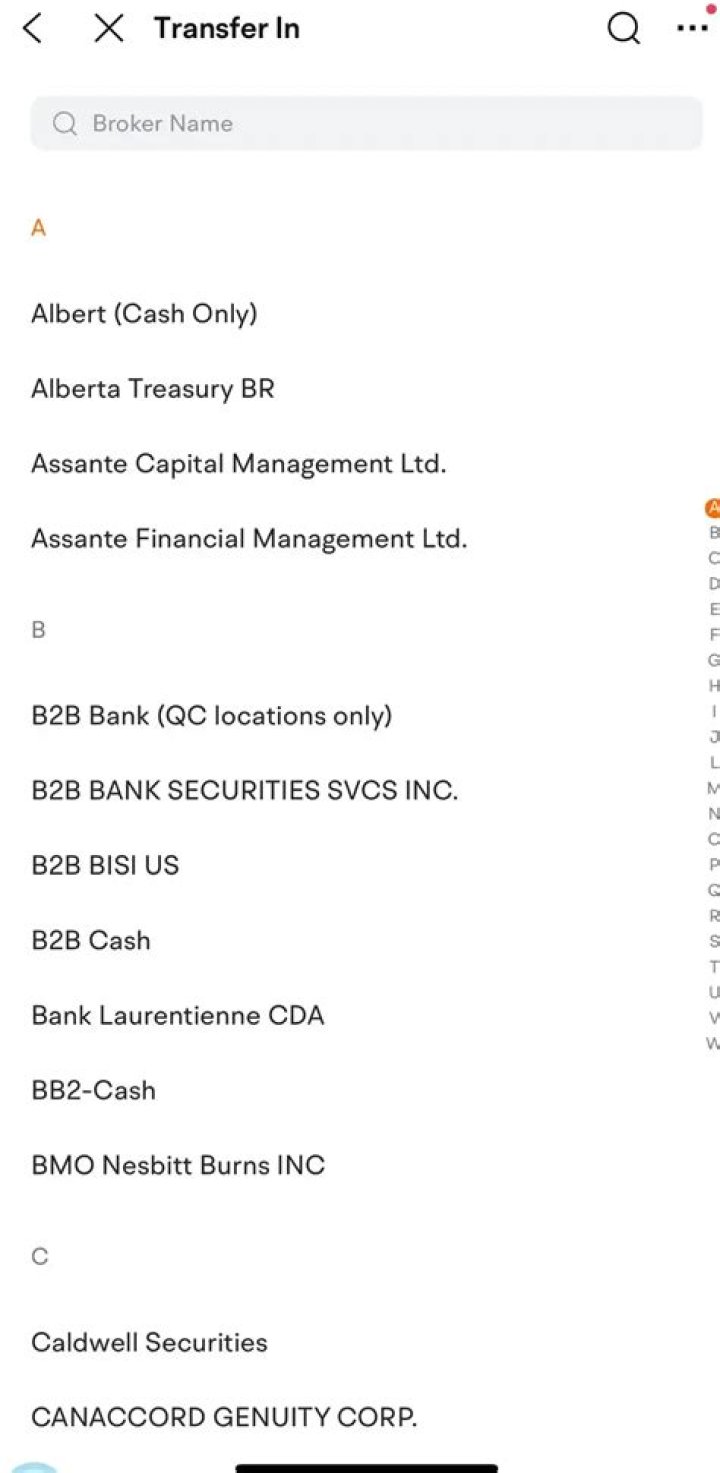Viewport: 720px width, 1473px height.
Task: Select B2B BISI US broker
Action: click(x=105, y=866)
